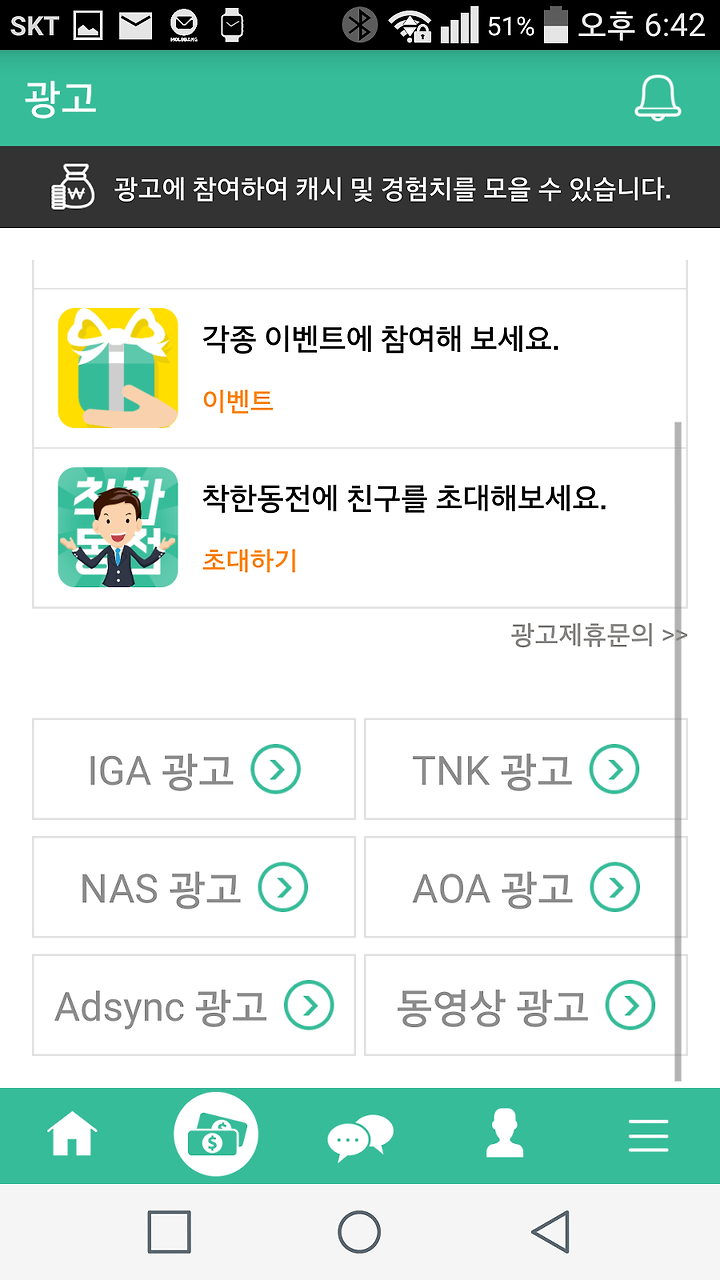
Task: Open the hamburger menu tab
Action: point(648,1136)
